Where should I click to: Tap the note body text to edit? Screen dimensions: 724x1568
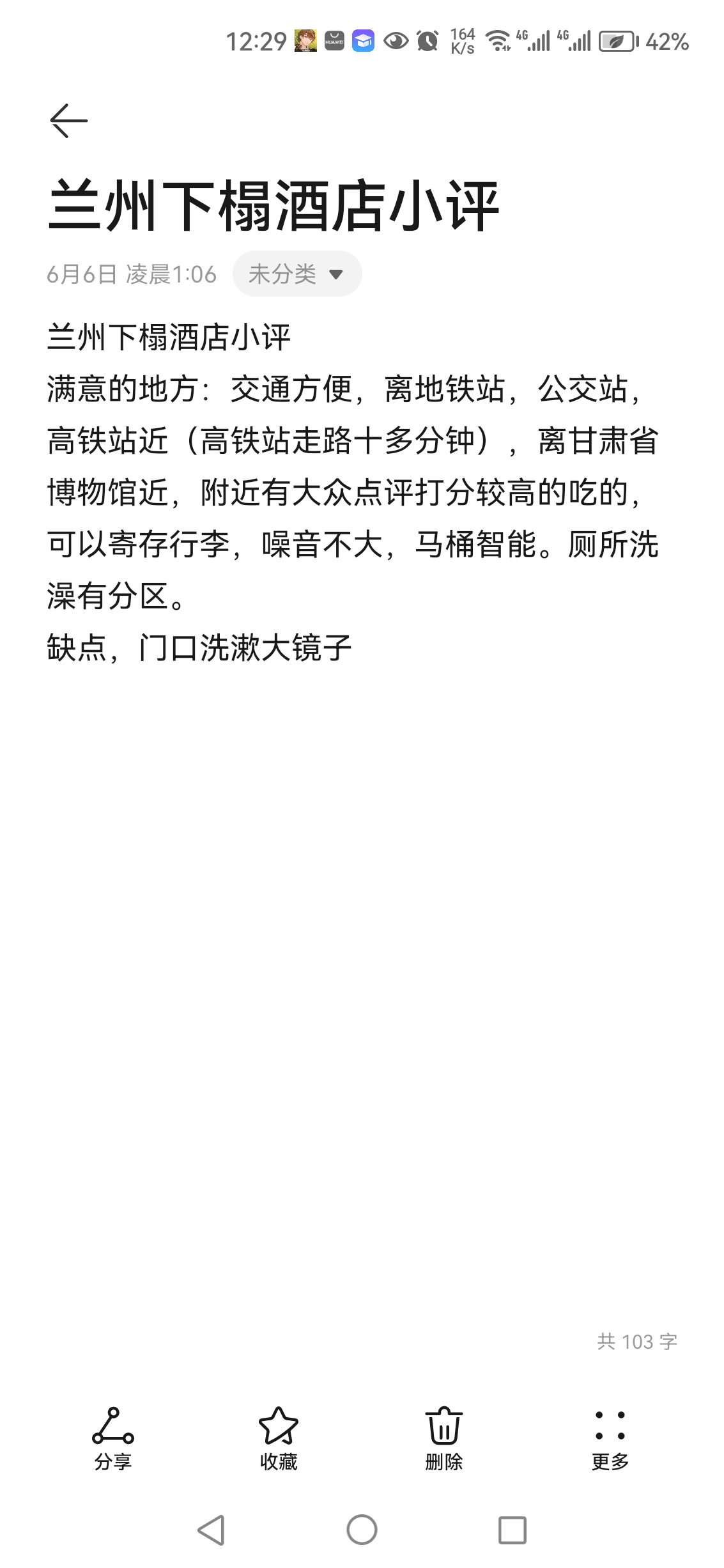[x=351, y=492]
